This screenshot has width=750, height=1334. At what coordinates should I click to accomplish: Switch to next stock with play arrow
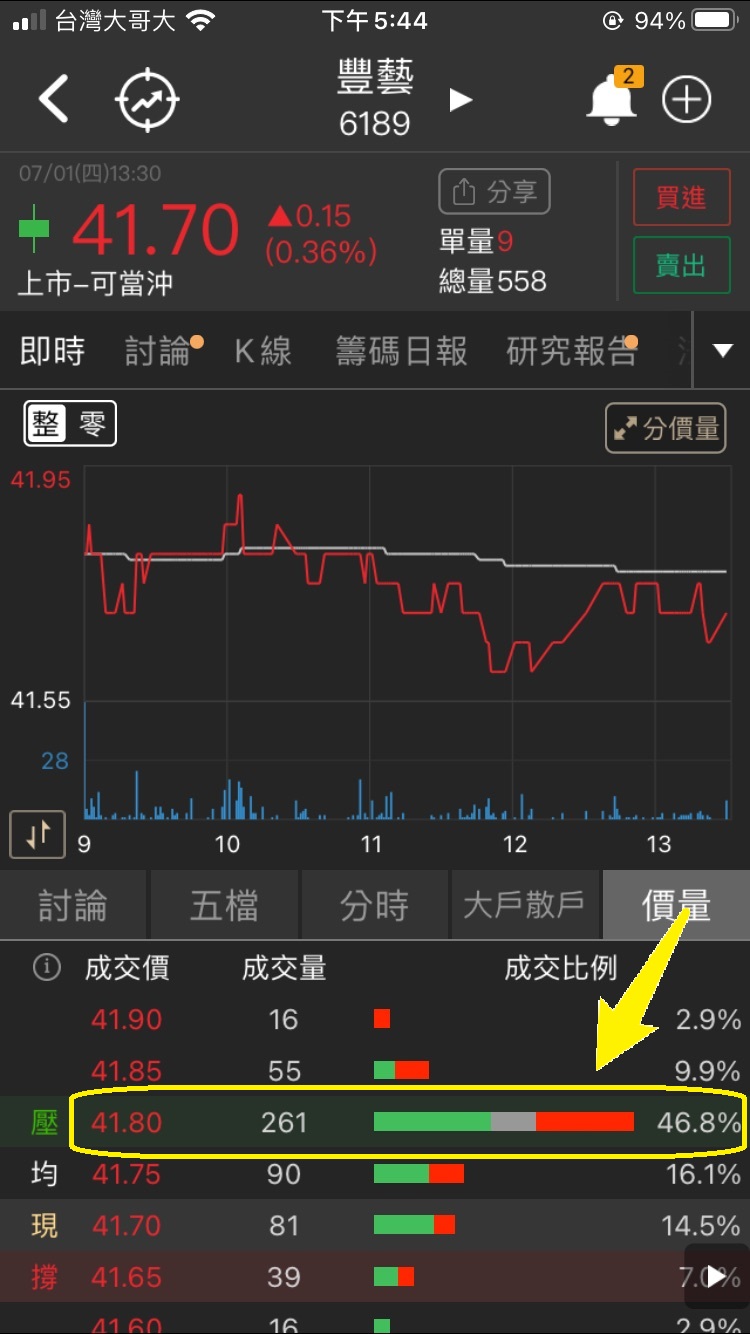[x=460, y=100]
